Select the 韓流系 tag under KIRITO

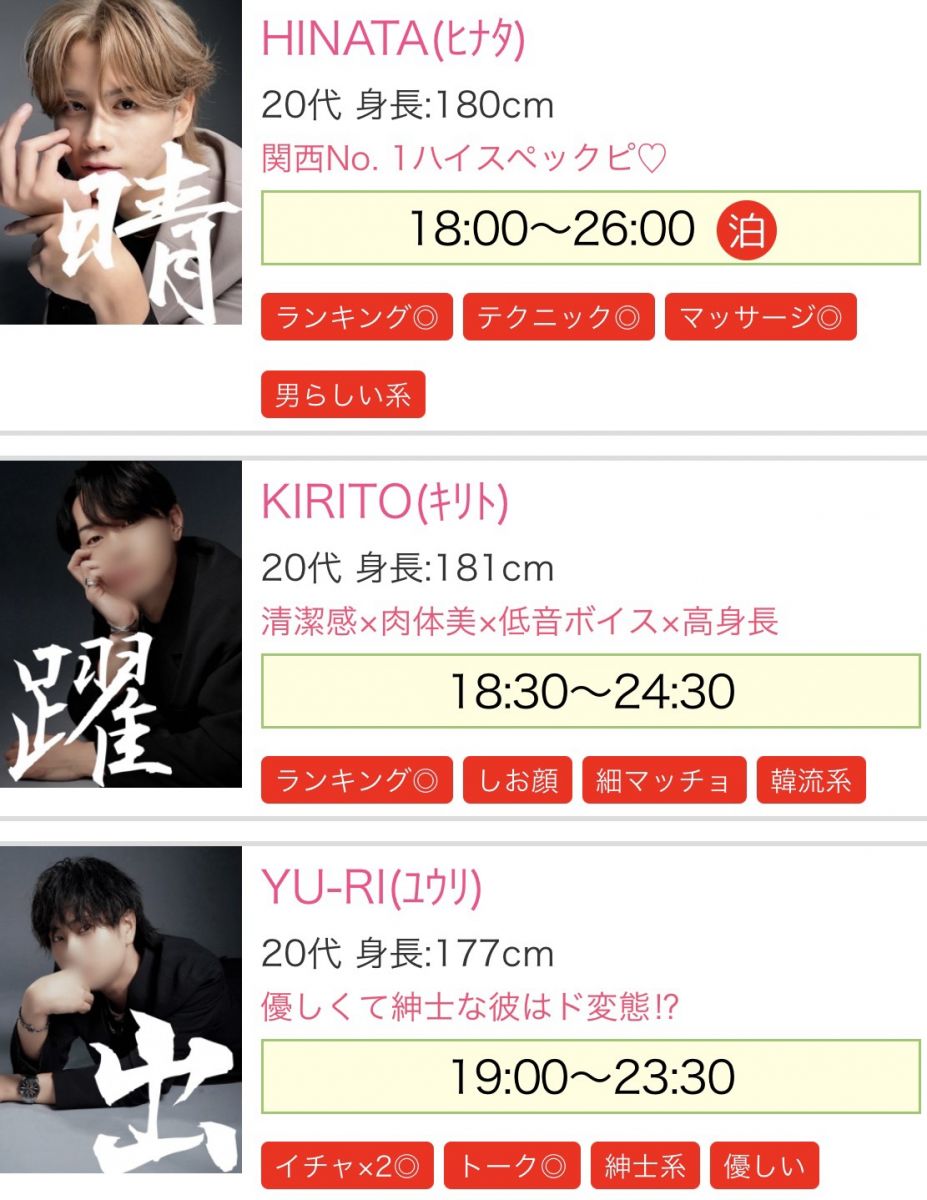[x=811, y=780]
